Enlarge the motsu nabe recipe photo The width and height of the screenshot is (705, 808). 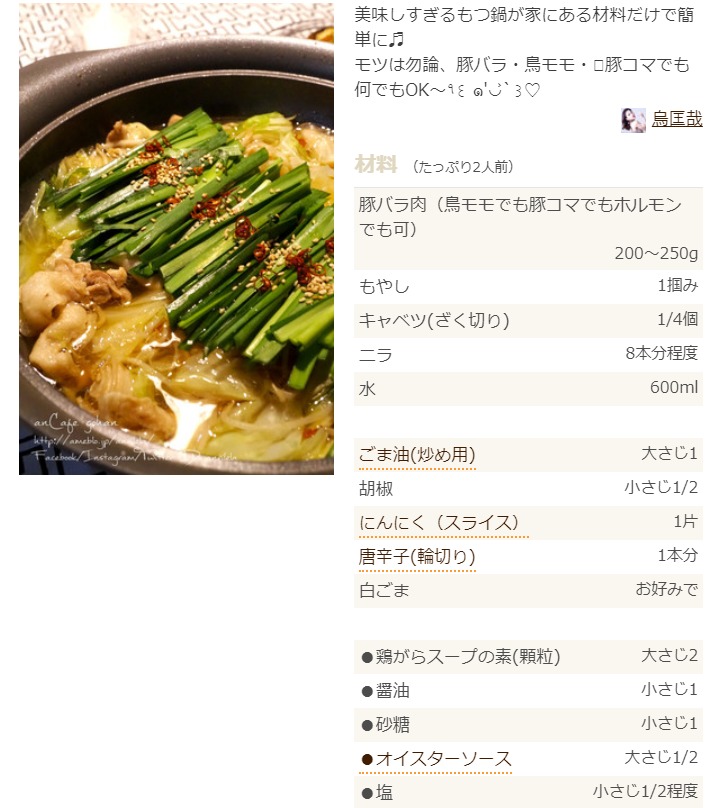176,238
